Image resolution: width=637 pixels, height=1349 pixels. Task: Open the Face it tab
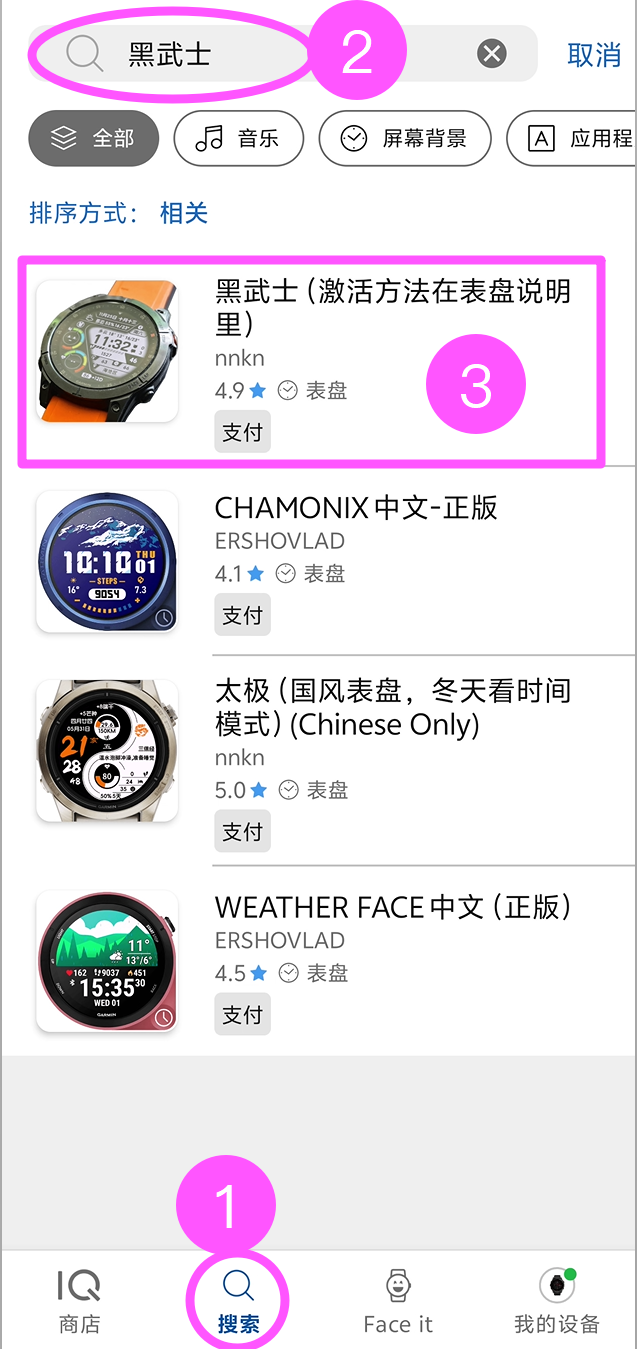pos(398,1300)
